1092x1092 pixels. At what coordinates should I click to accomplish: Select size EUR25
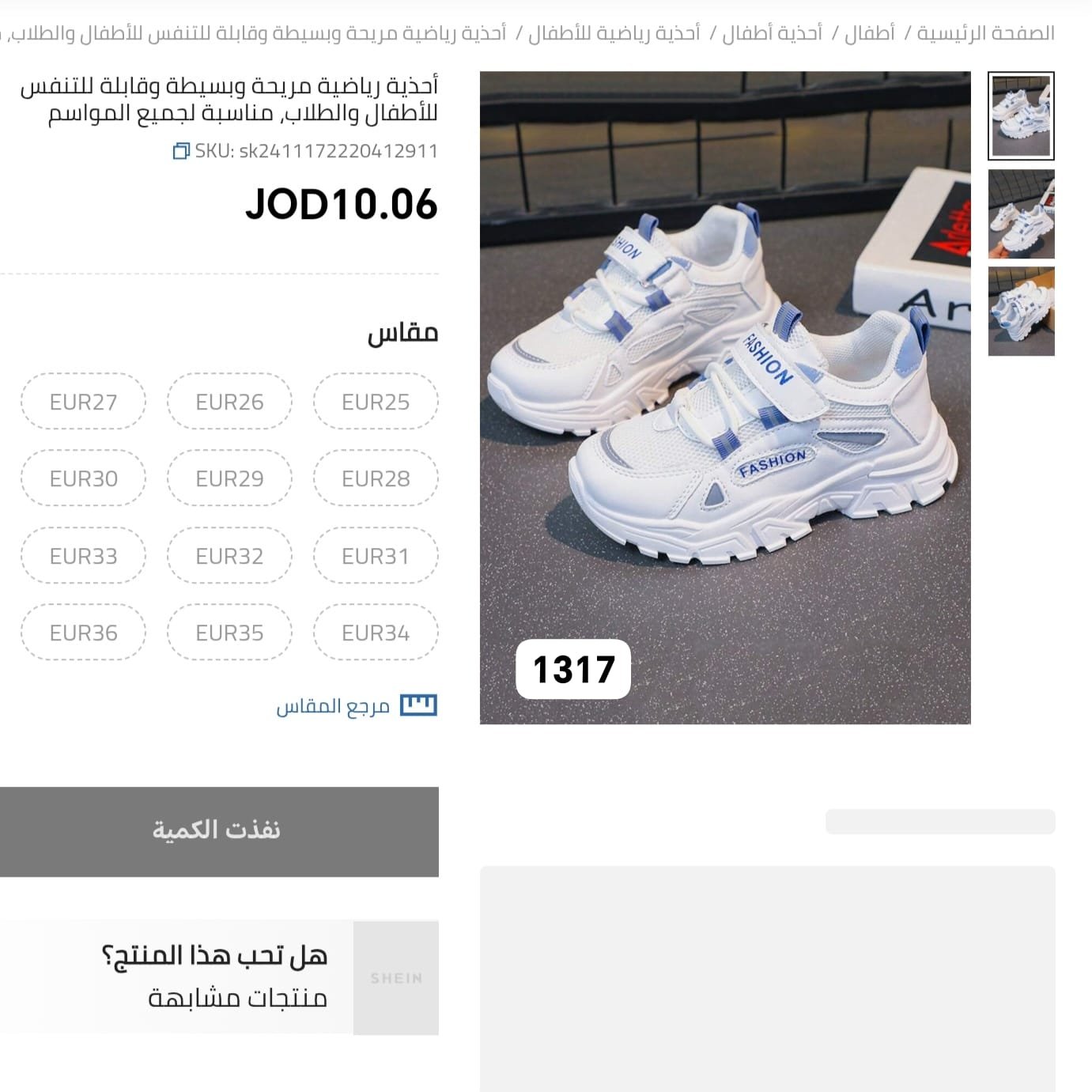pos(376,402)
